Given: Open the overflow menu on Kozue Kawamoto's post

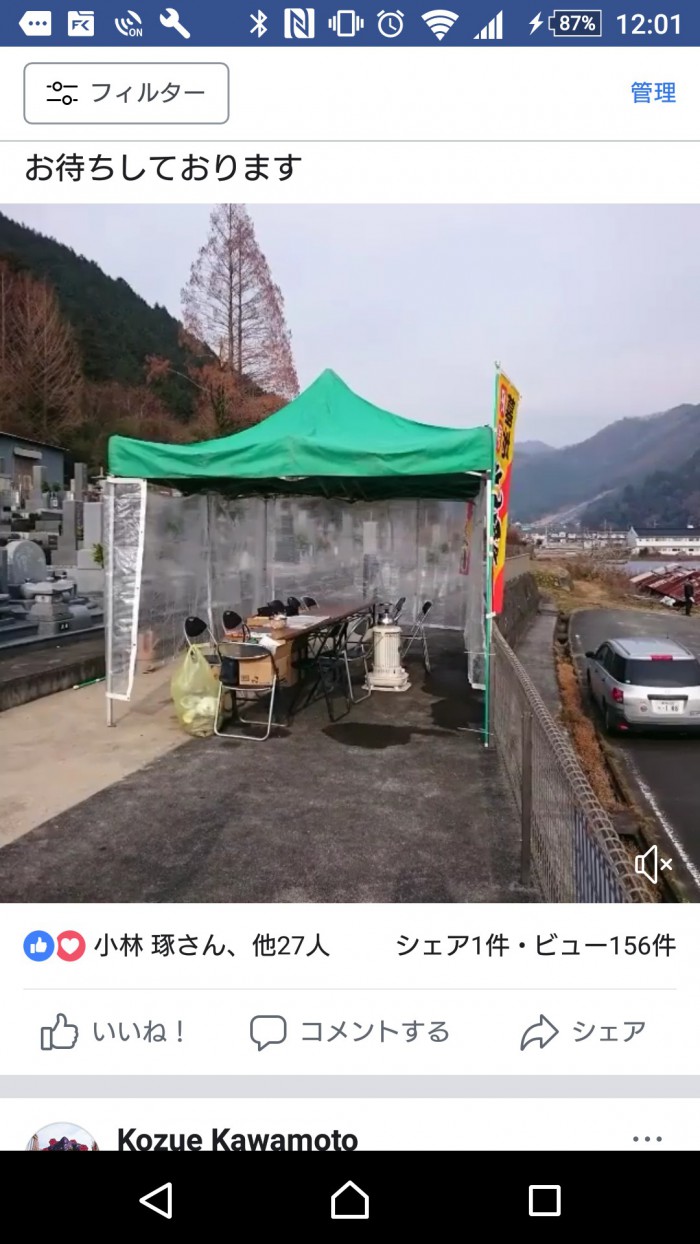Looking at the screenshot, I should point(647,1139).
